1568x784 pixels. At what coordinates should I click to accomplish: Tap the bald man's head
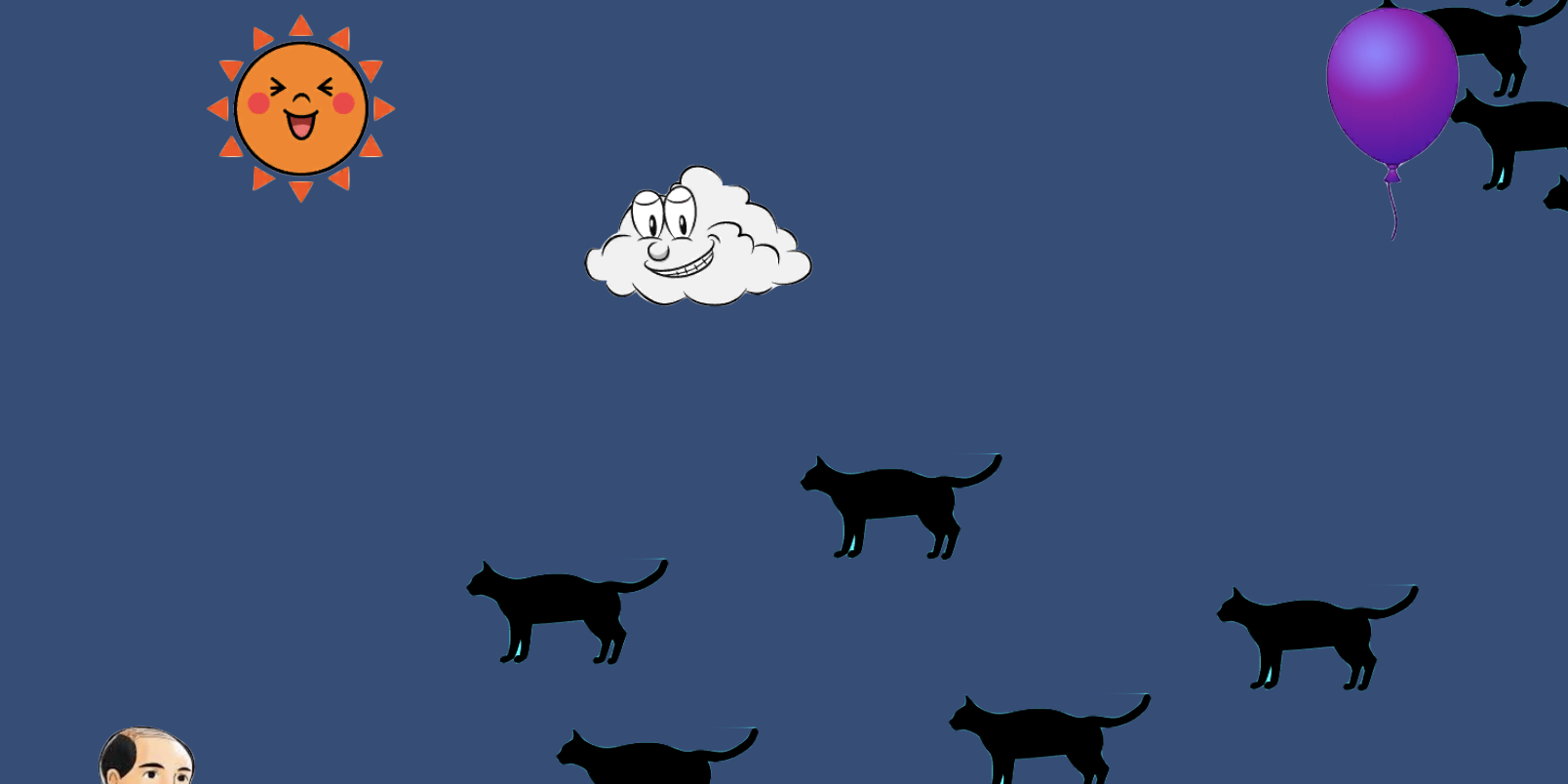[x=147, y=759]
